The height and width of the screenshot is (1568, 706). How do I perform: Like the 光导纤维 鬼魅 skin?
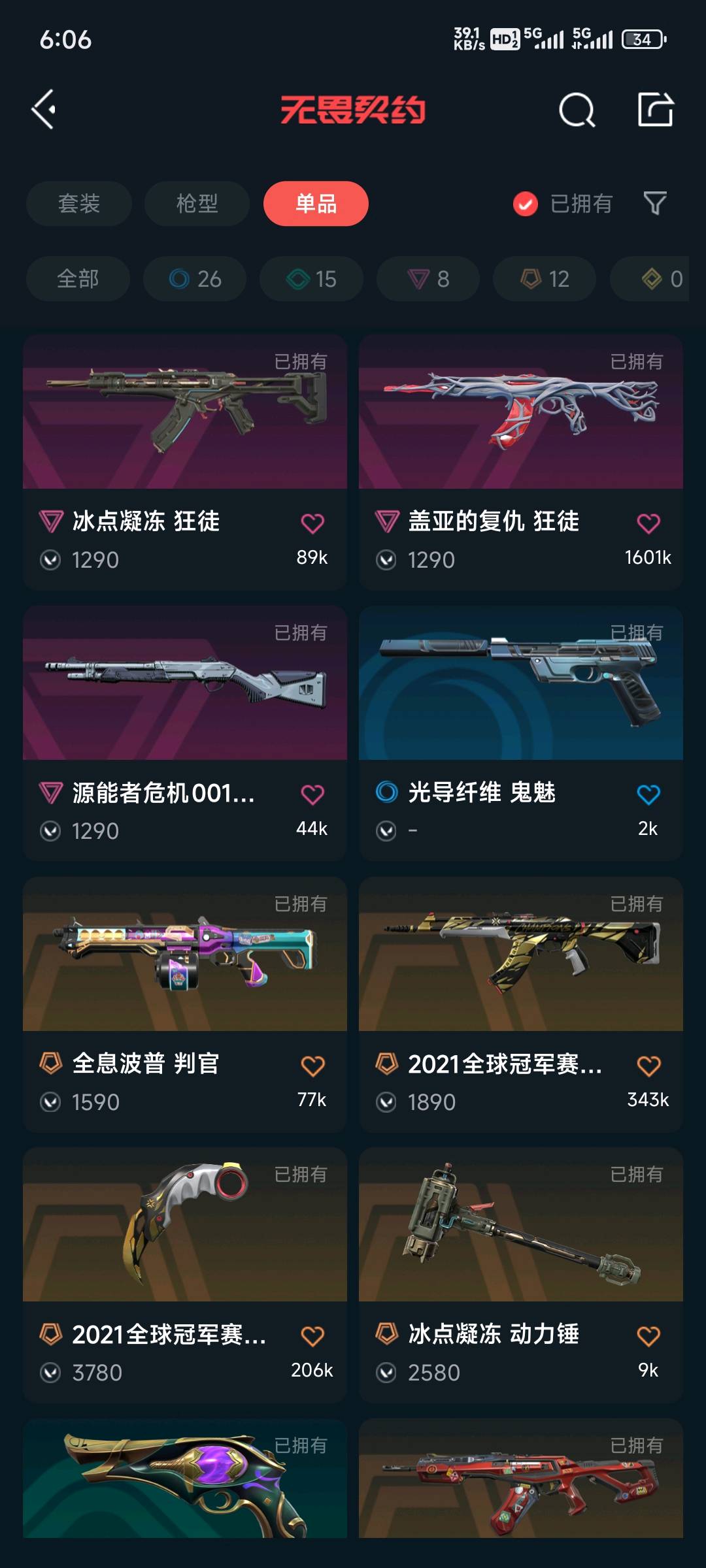point(648,794)
